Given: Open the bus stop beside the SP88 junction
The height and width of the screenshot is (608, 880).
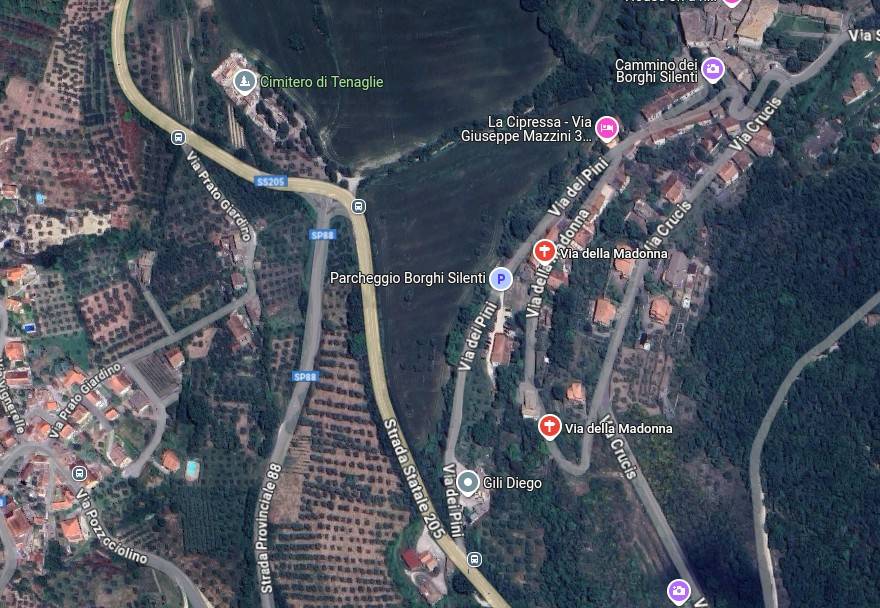Looking at the screenshot, I should coord(358,207).
